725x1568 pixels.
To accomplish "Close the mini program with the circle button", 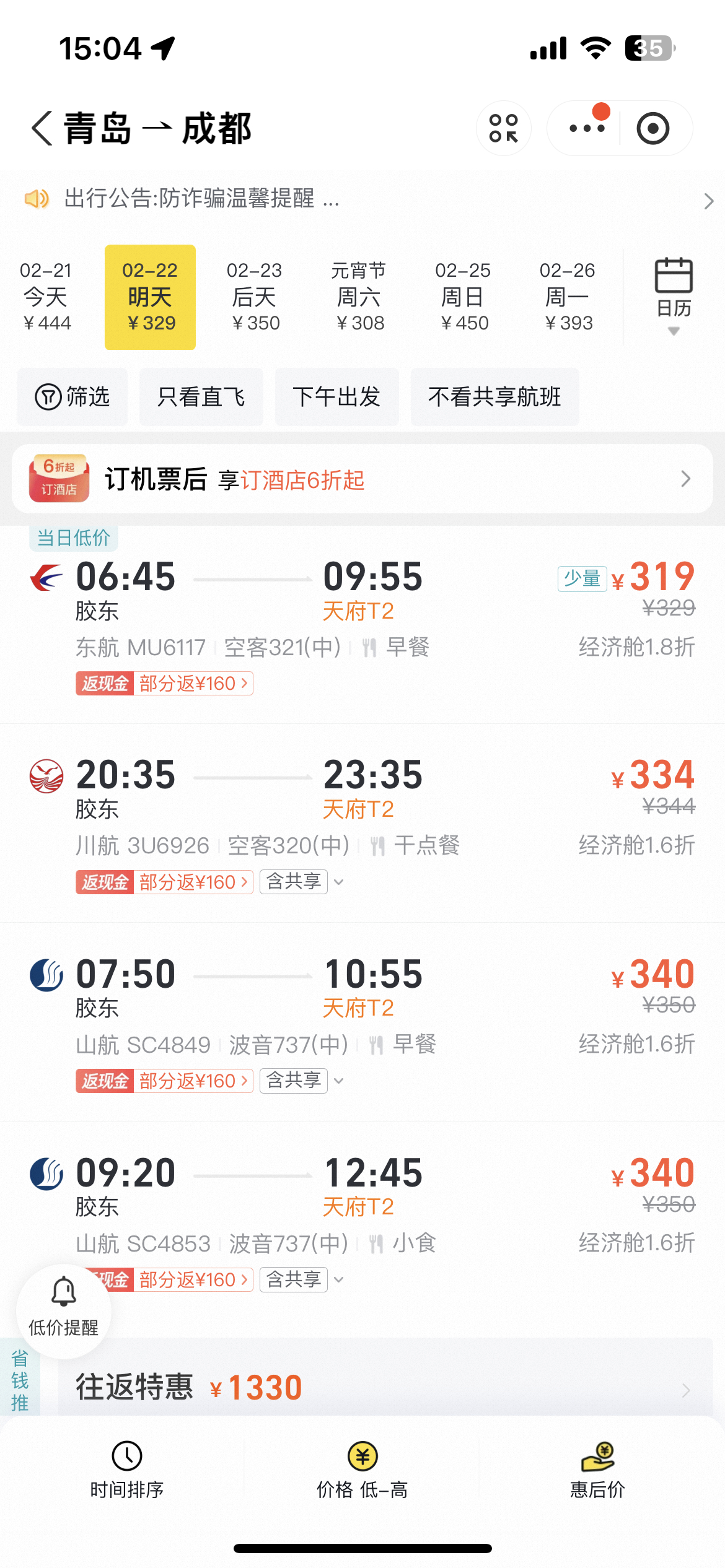I will (653, 129).
